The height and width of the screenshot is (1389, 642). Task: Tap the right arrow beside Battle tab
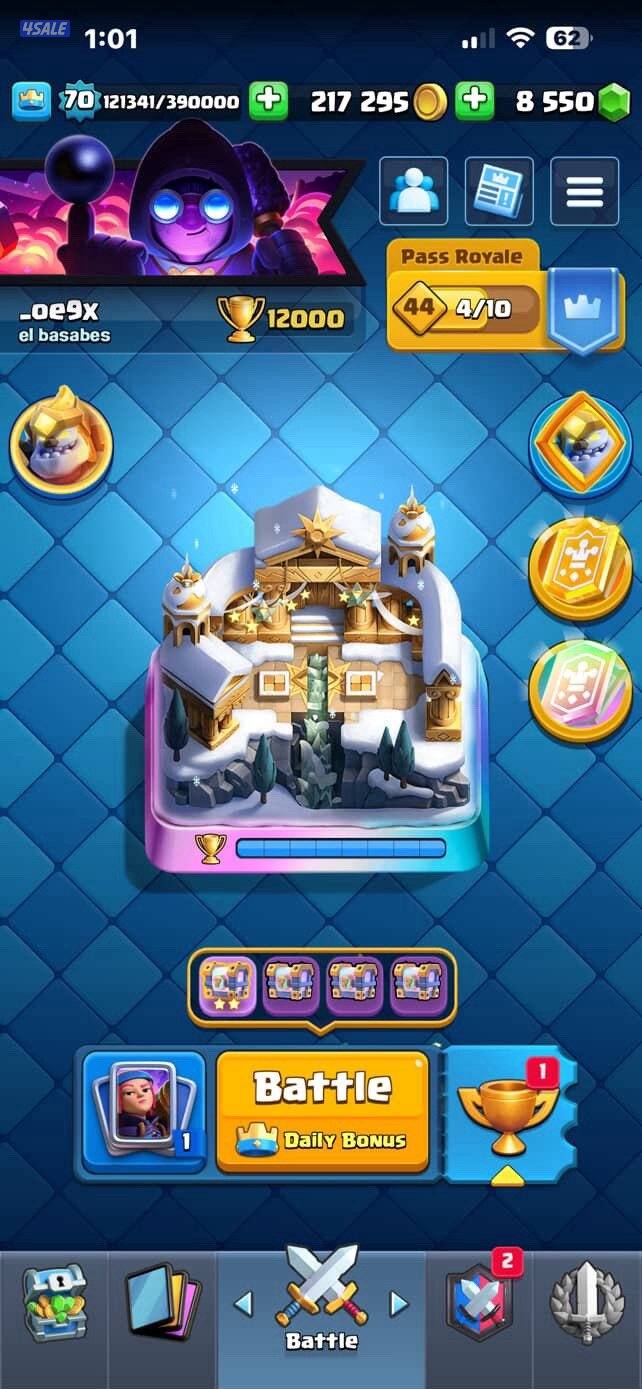(399, 1303)
